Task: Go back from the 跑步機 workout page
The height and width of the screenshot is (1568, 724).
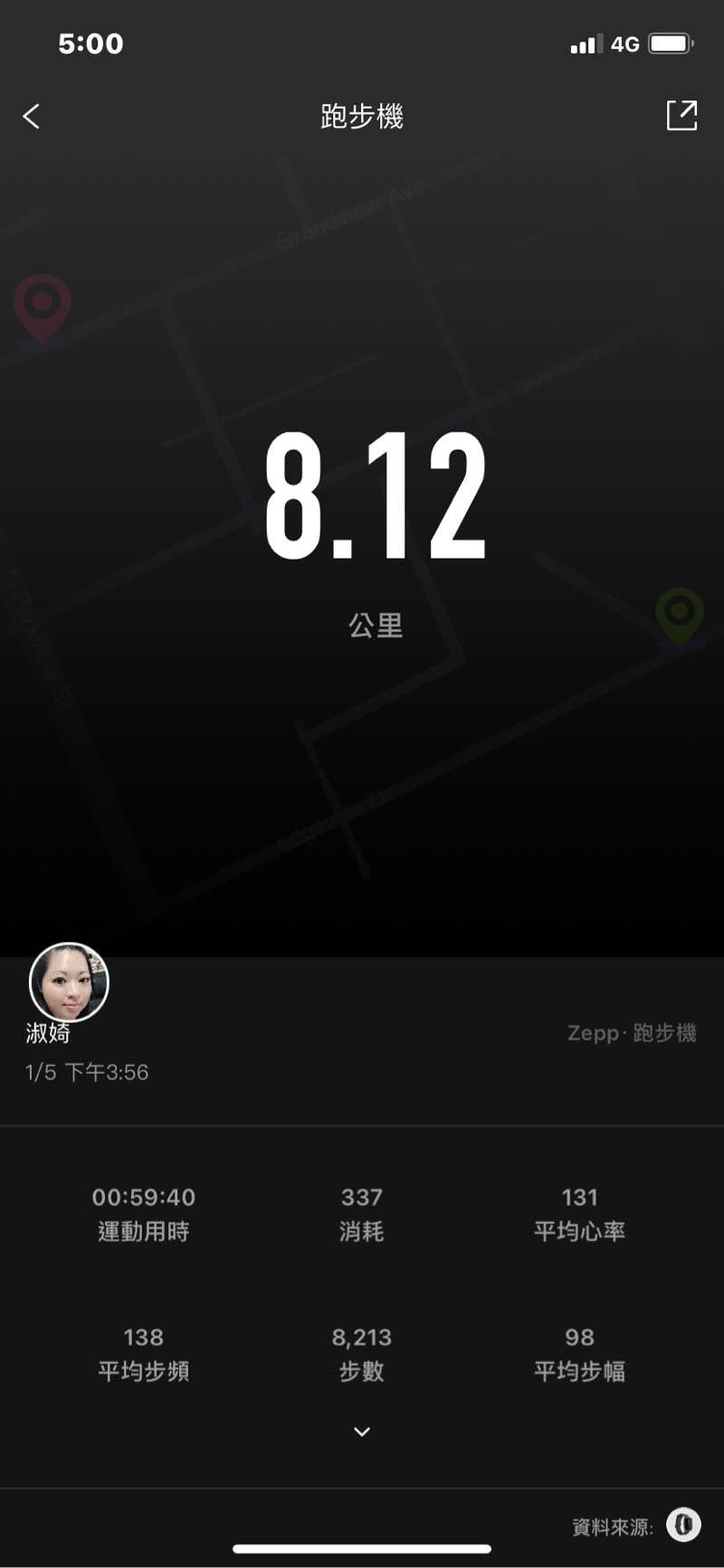Action: point(32,116)
